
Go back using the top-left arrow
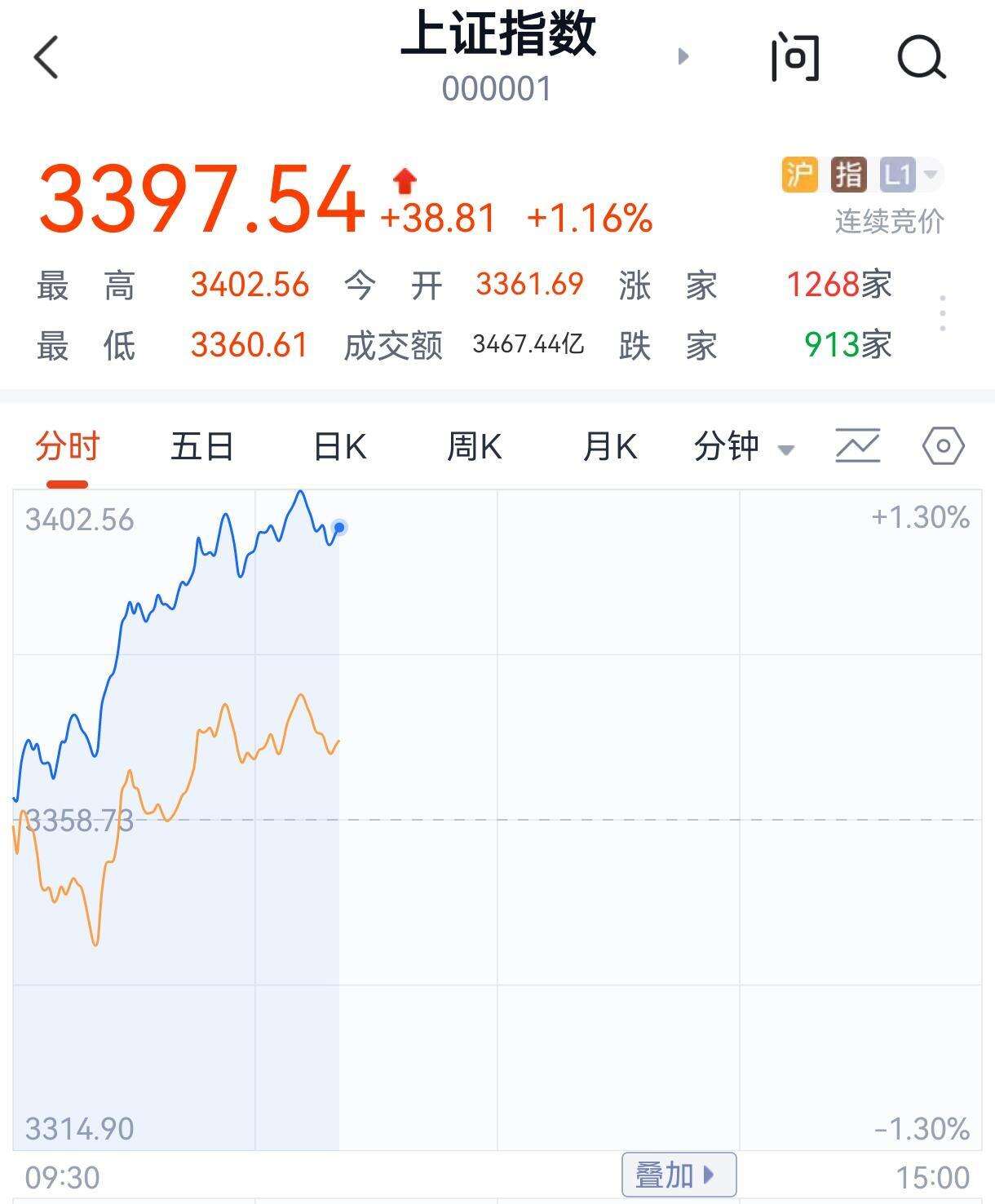point(47,57)
